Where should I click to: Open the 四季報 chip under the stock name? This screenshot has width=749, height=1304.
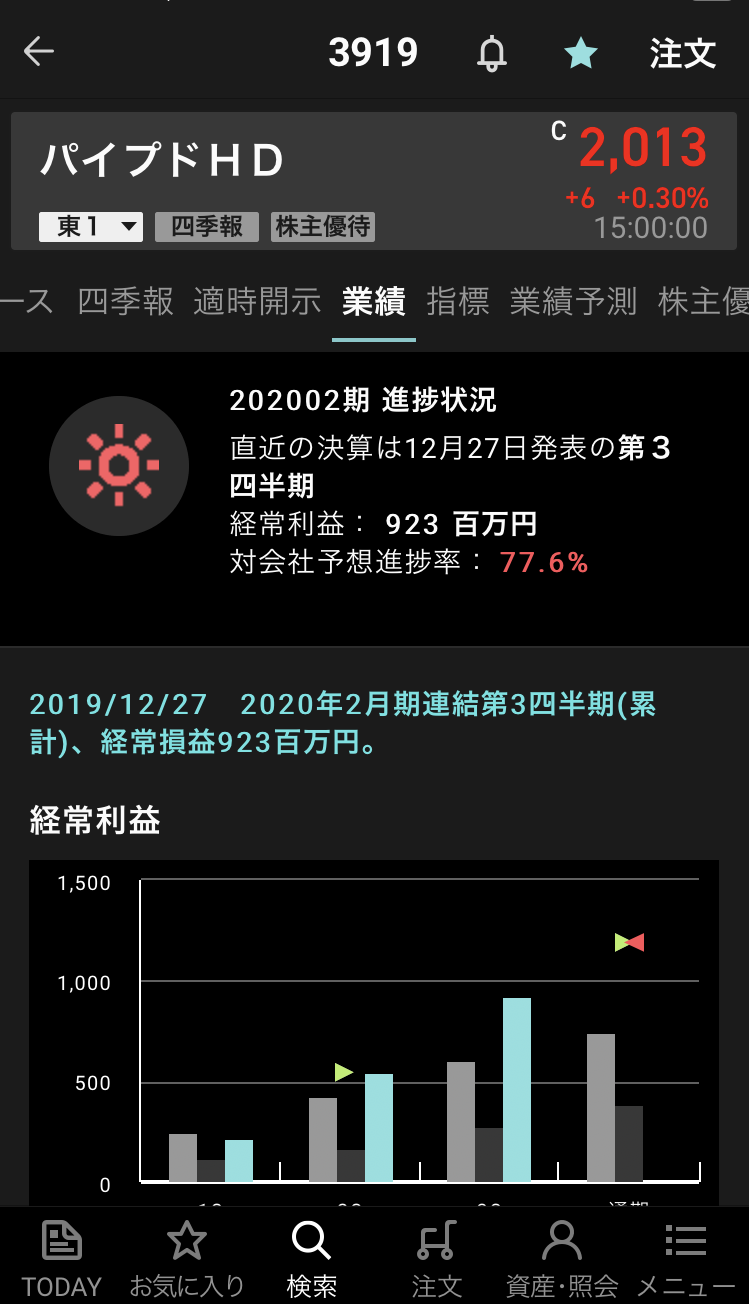coord(207,227)
